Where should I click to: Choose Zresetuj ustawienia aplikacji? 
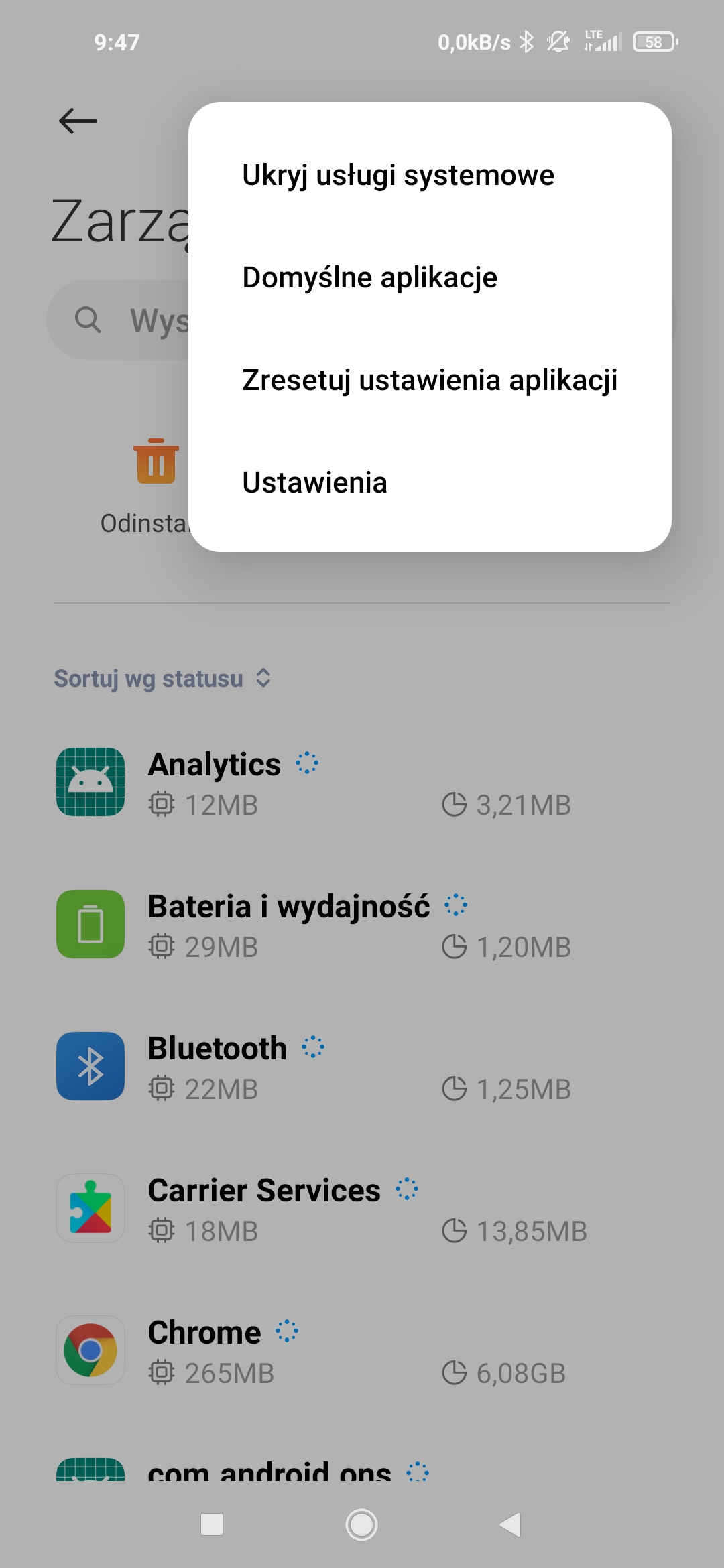(x=429, y=381)
